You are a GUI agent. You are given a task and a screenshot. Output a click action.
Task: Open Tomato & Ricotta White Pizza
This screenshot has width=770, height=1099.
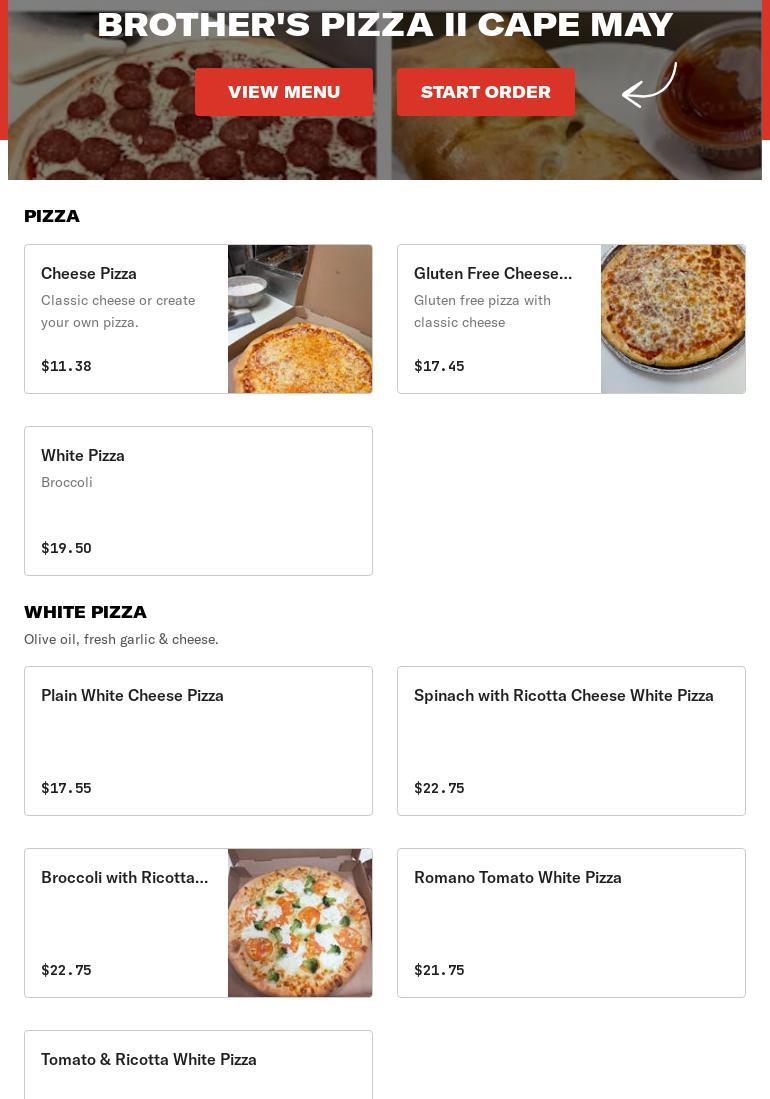point(198,1064)
